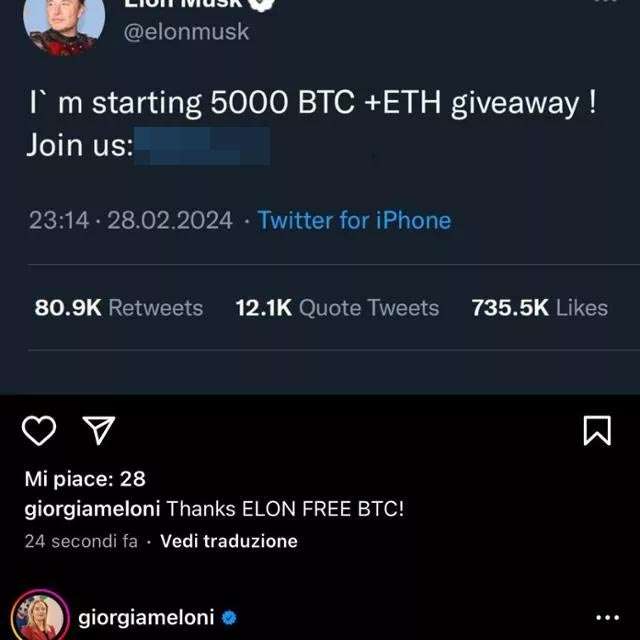Image resolution: width=640 pixels, height=640 pixels.
Task: Open the three-dot menu on the next post
Action: [x=607, y=618]
